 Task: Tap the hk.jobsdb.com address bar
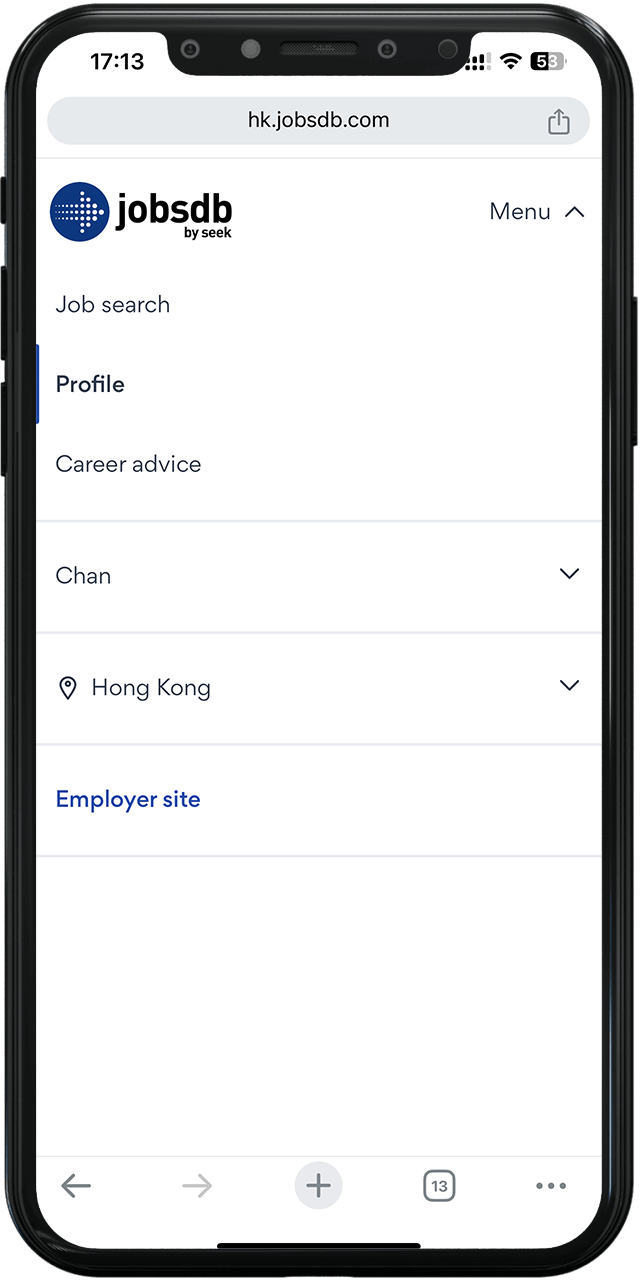318,121
